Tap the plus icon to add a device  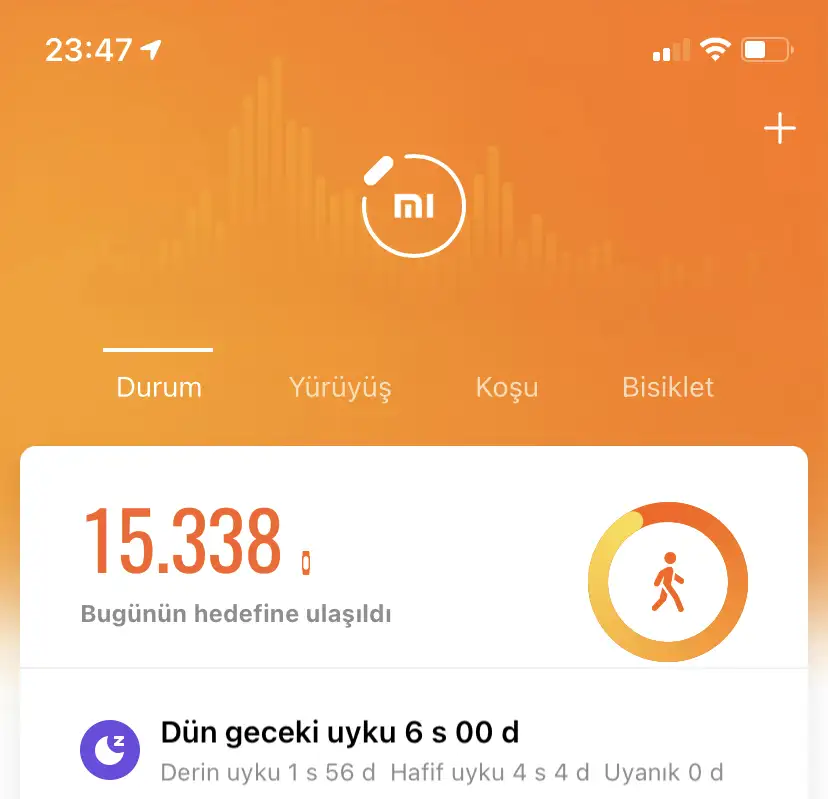779,129
